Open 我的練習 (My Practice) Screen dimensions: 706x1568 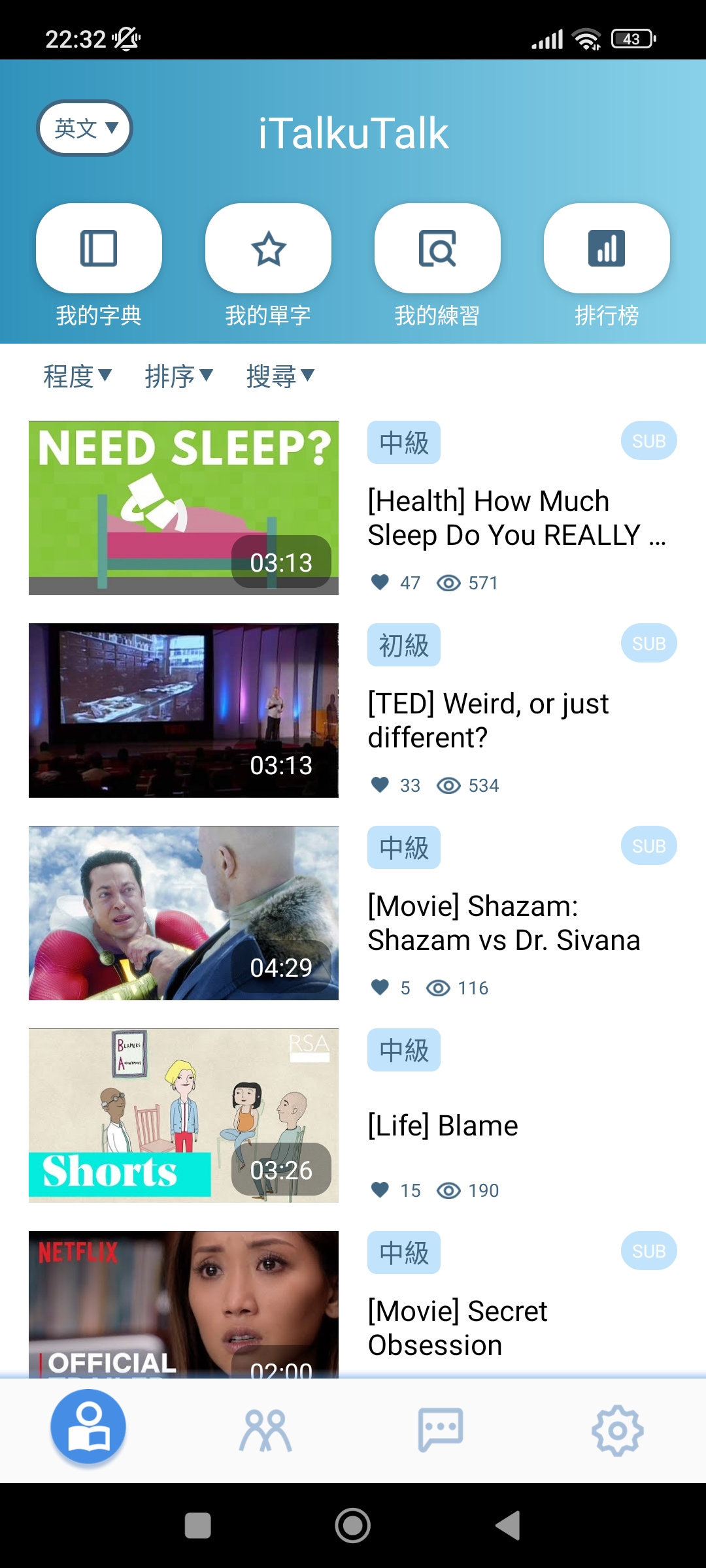437,248
